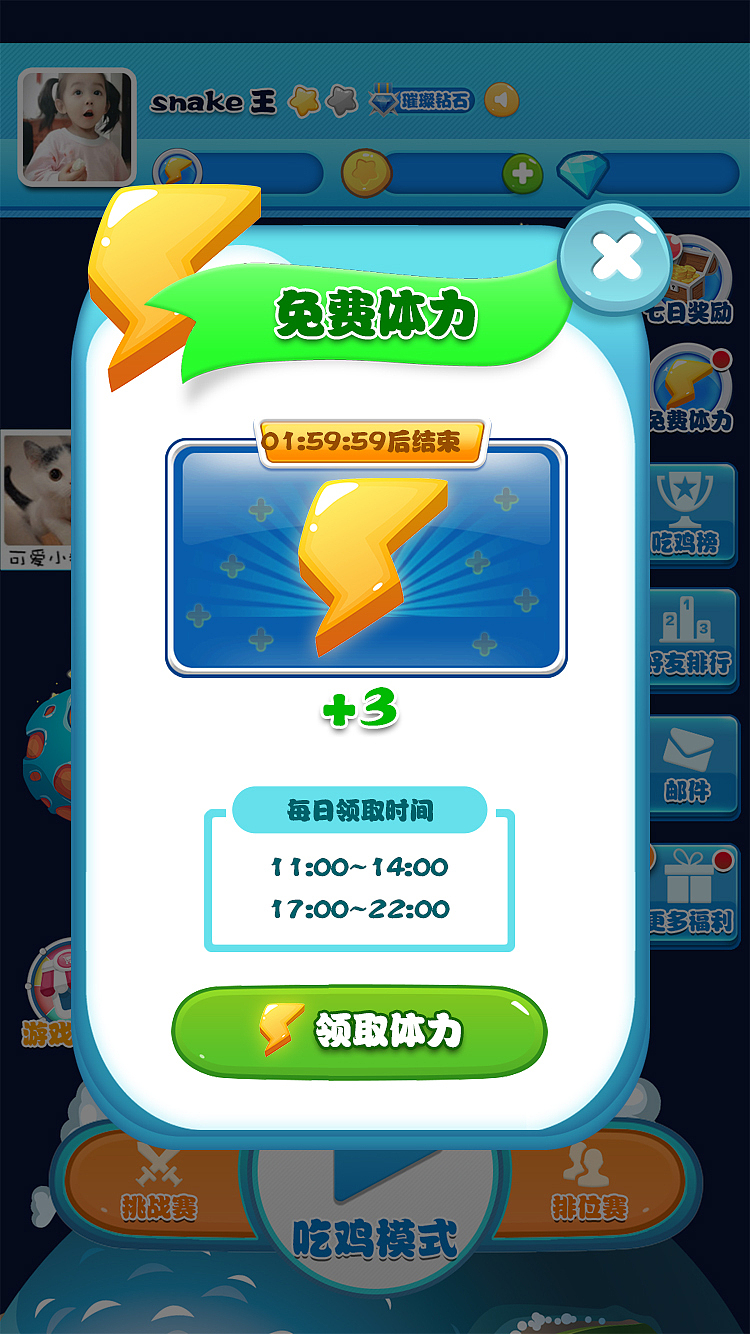Open the player avatar profile
750x1334 pixels.
click(x=77, y=127)
